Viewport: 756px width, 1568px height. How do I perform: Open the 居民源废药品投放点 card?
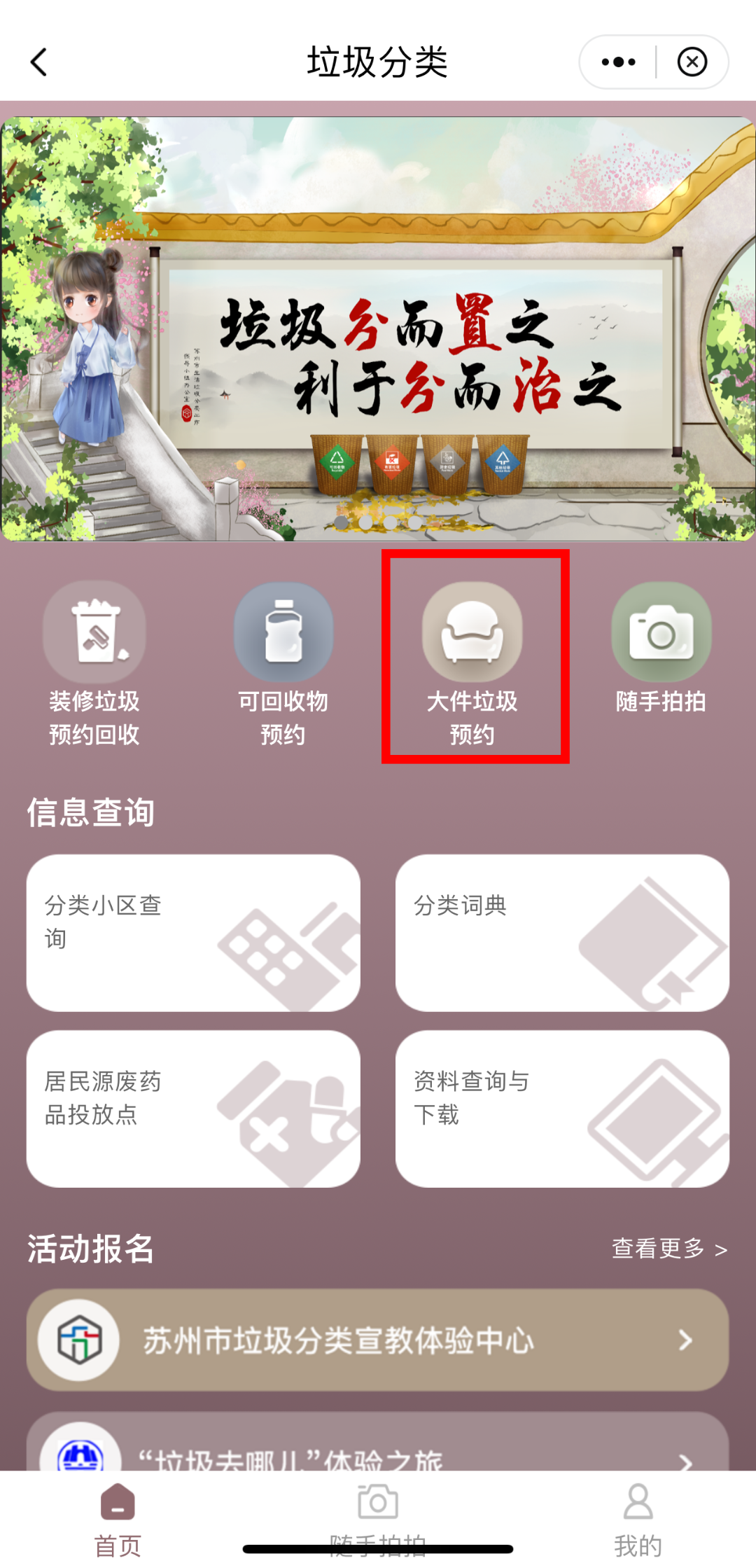pyautogui.click(x=193, y=1109)
